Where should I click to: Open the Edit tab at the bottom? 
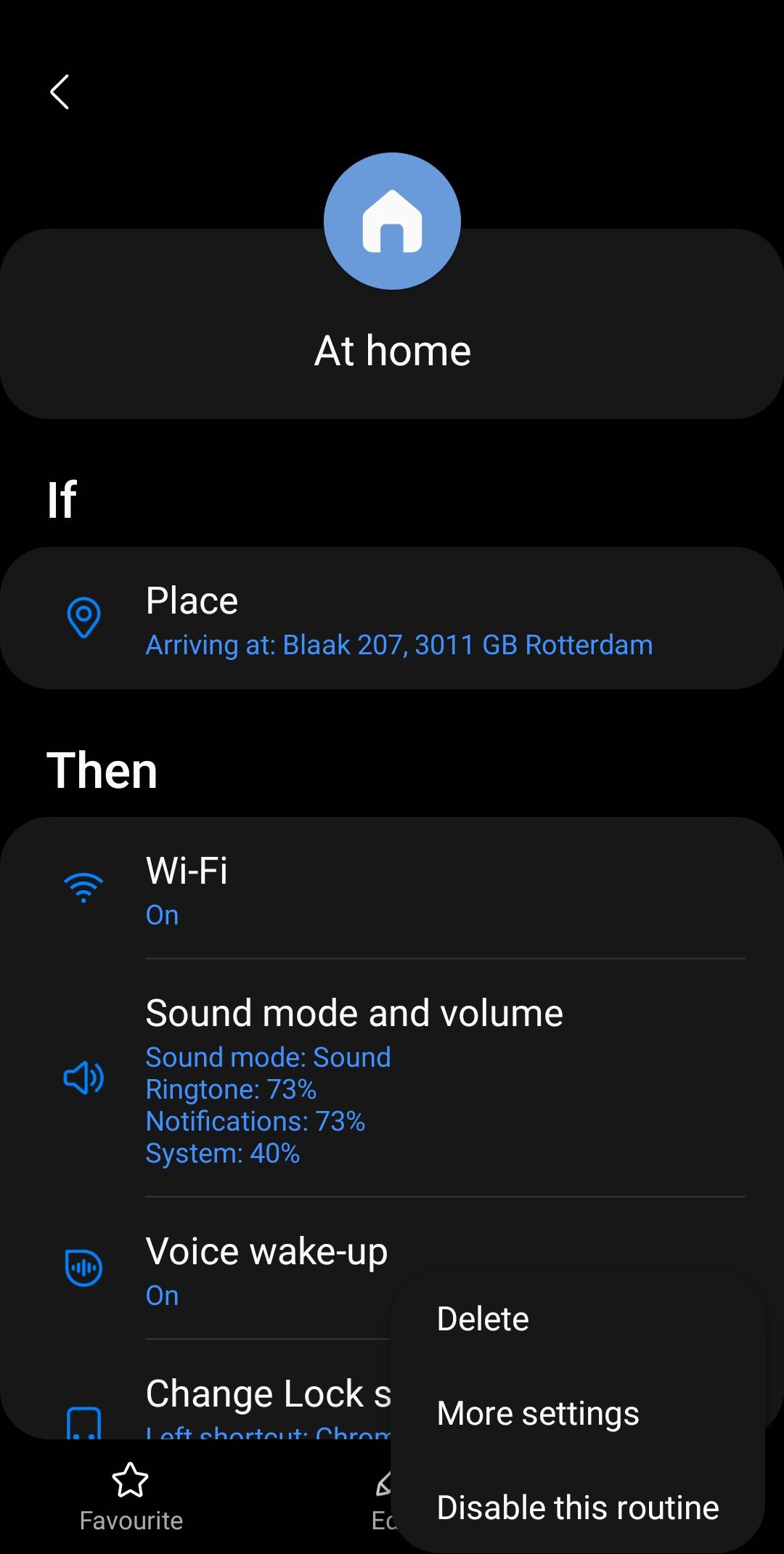click(x=385, y=1496)
